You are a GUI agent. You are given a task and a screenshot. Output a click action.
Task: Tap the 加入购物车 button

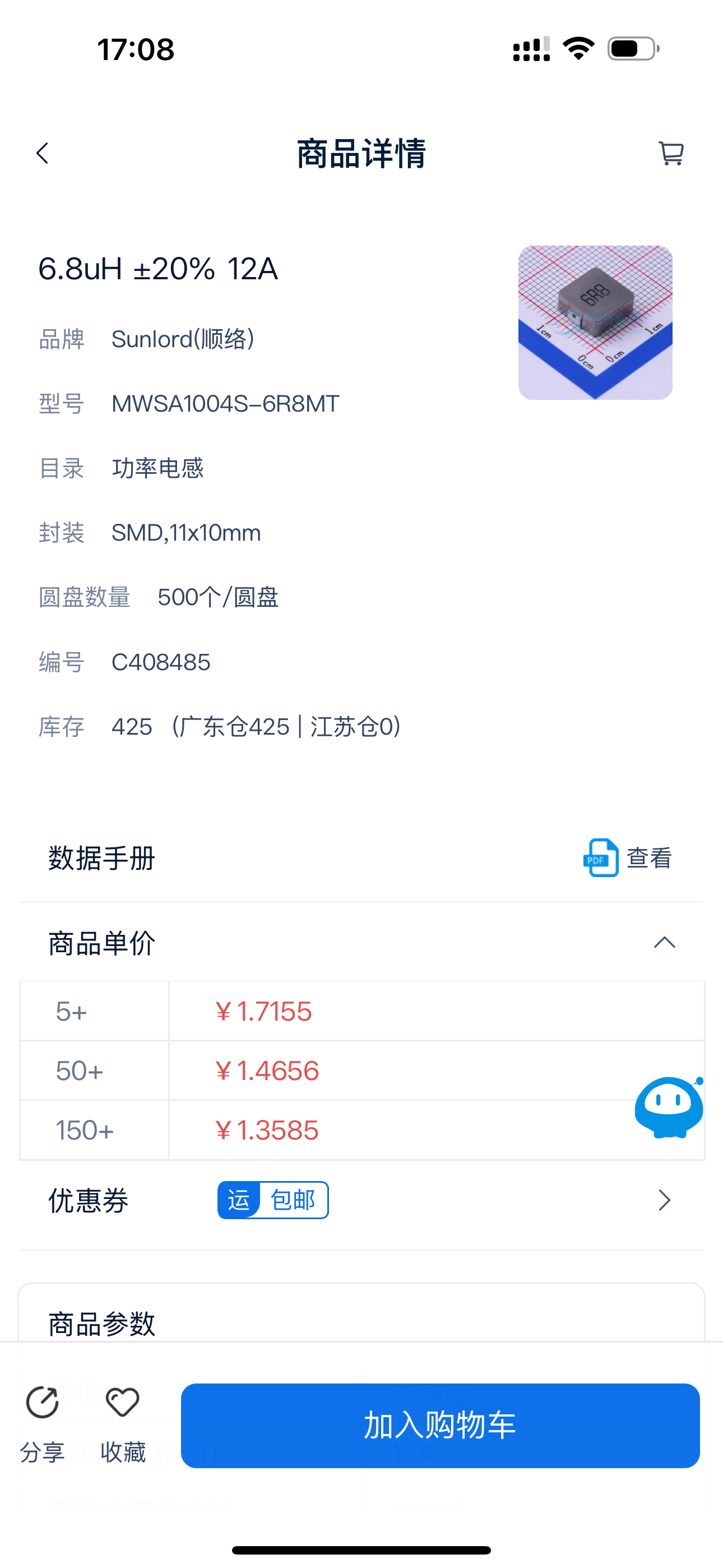coord(440,1426)
